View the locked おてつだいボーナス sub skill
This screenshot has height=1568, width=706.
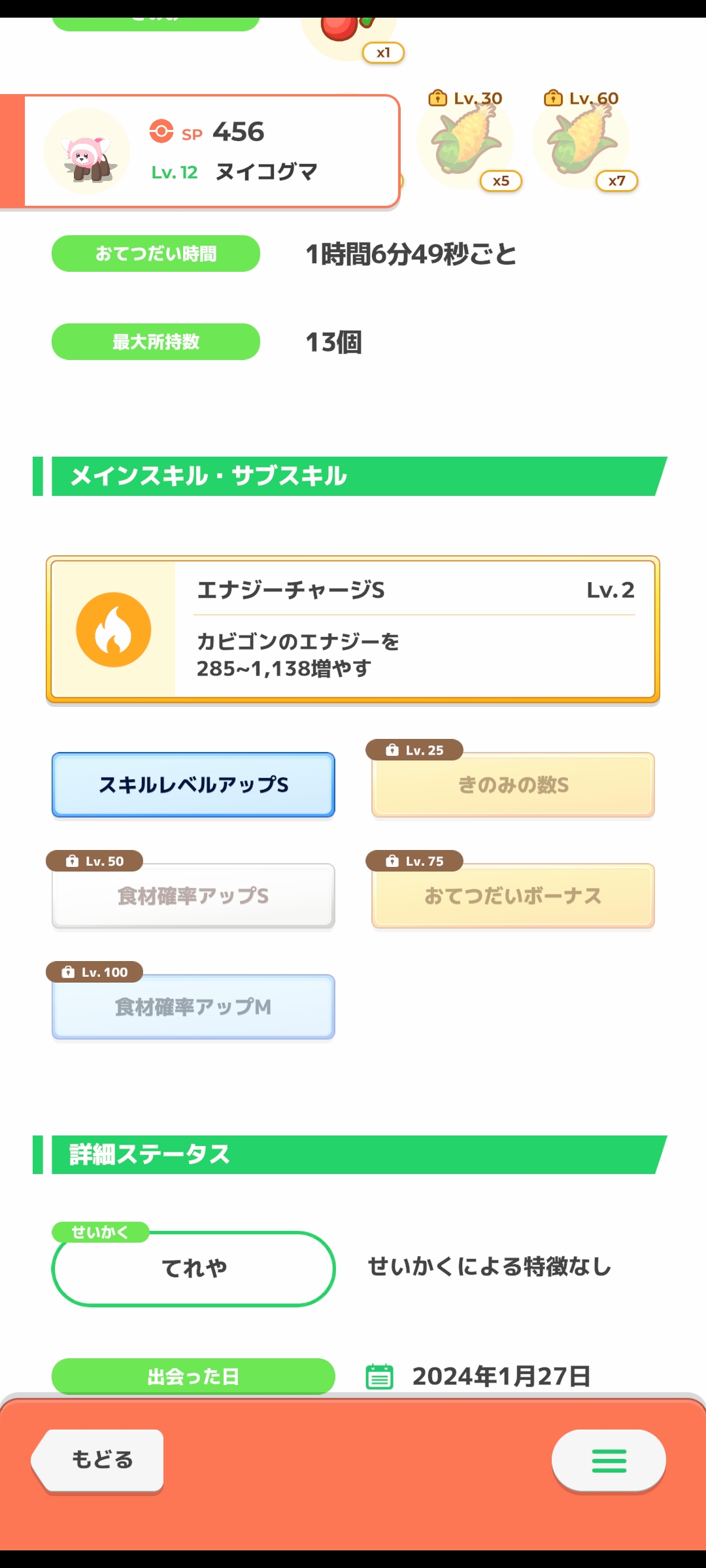(513, 896)
